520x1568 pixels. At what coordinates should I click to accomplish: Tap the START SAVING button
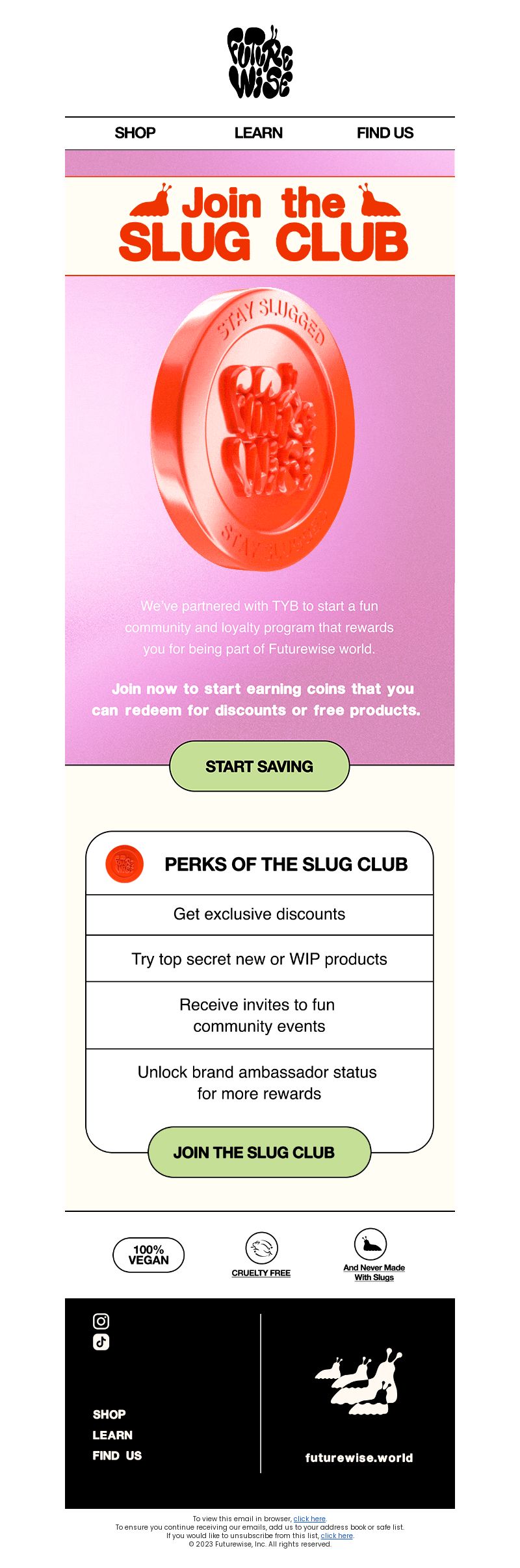coord(259,766)
